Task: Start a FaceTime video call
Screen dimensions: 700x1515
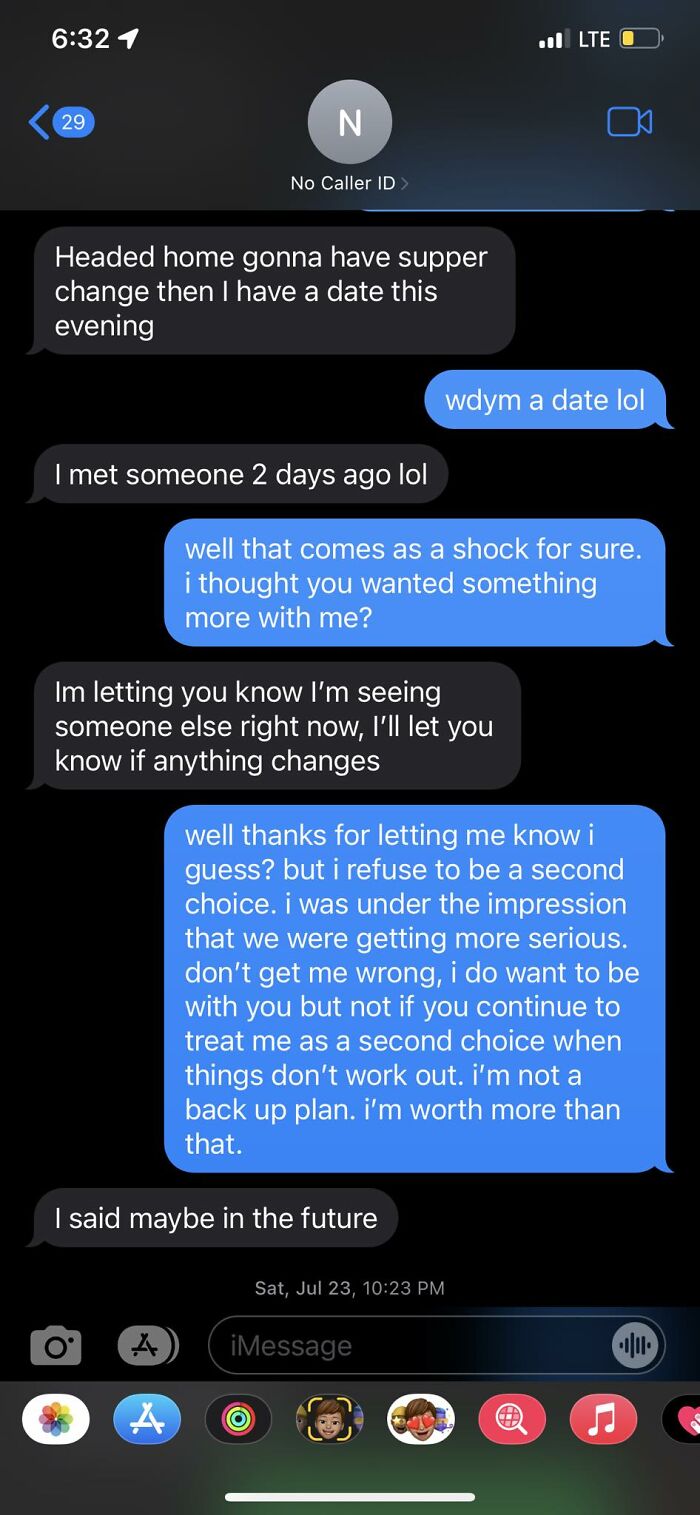Action: [630, 122]
